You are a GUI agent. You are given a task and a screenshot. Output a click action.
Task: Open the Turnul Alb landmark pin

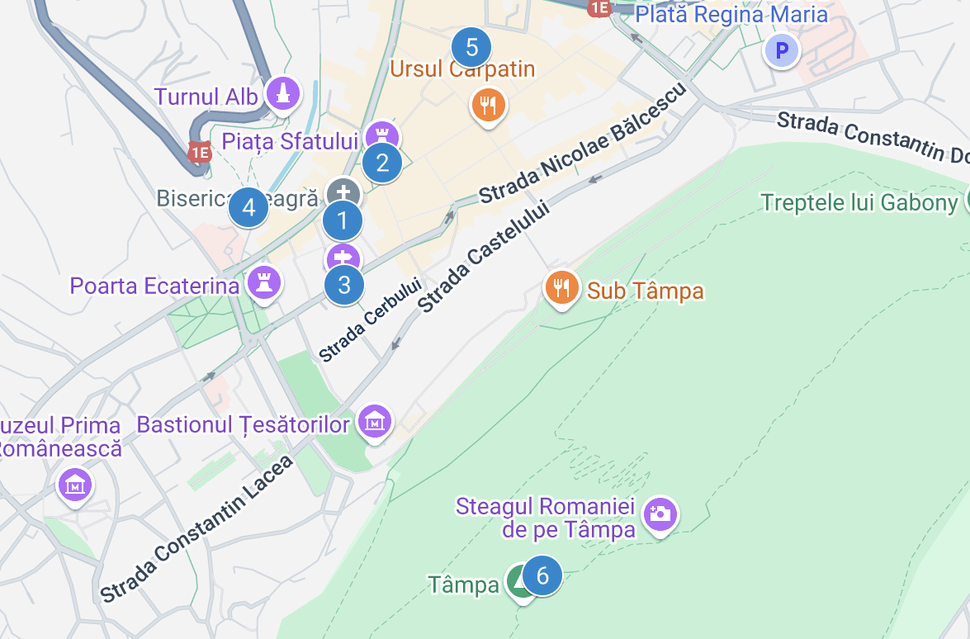[284, 95]
